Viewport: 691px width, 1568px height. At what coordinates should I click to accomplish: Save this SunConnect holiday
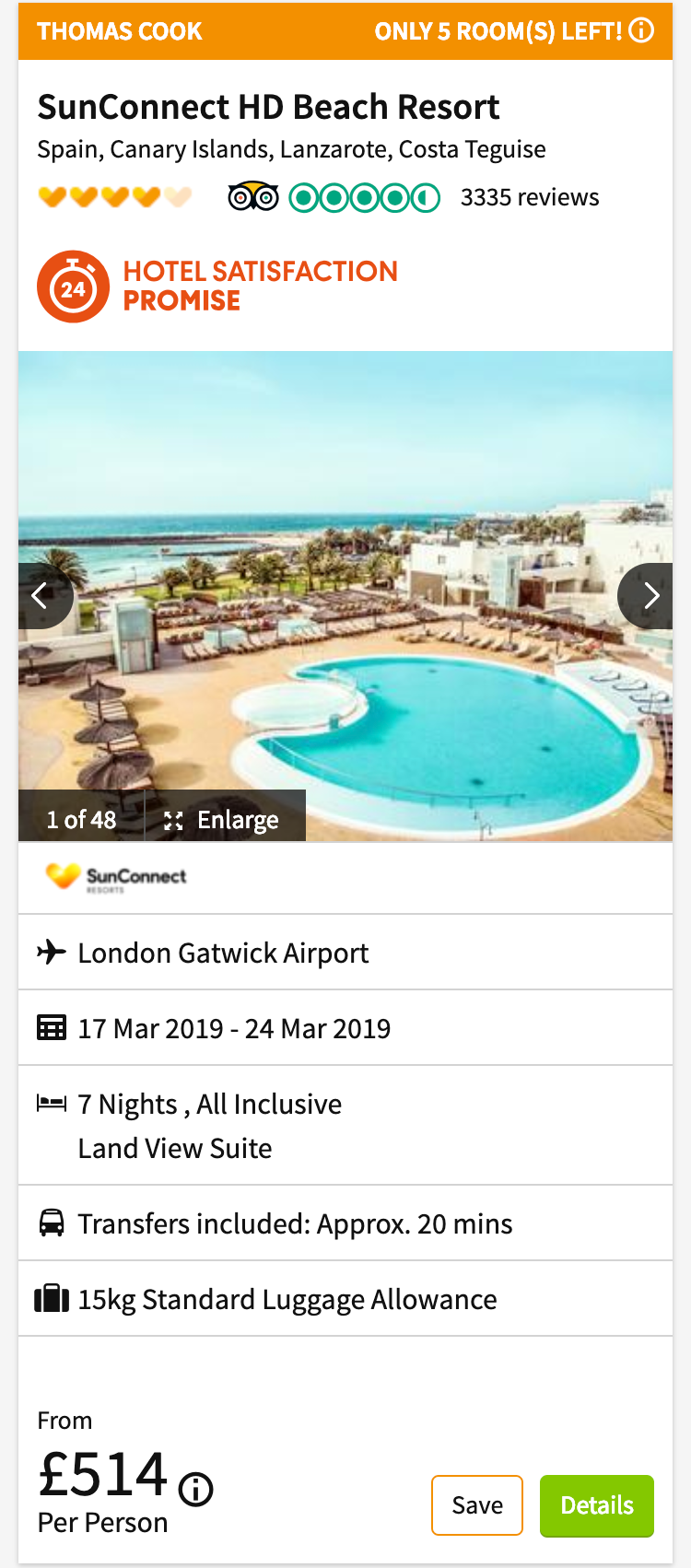pos(477,1505)
